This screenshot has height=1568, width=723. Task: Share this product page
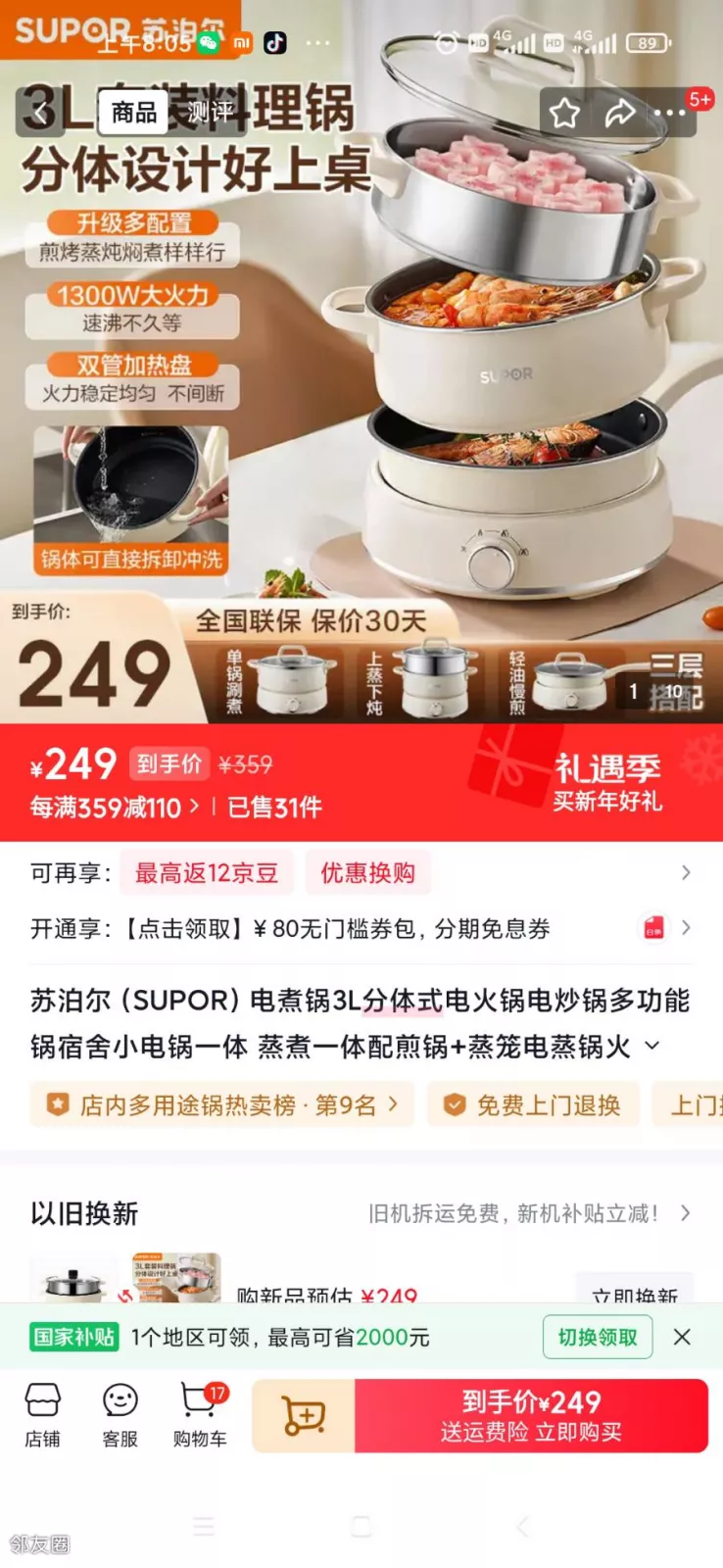tap(619, 114)
